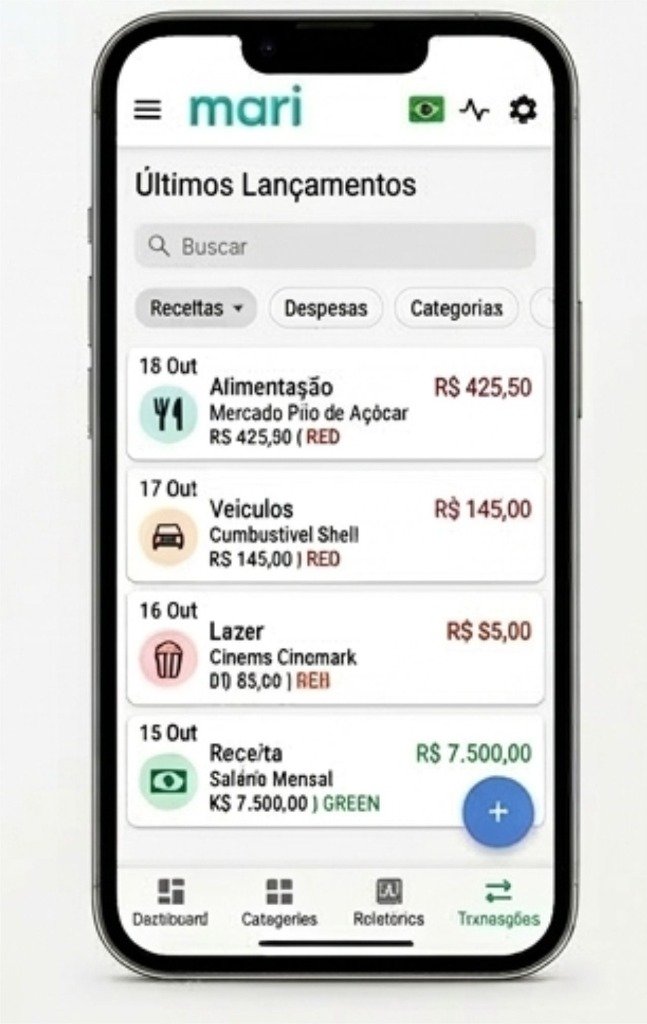The width and height of the screenshot is (647, 1024).
Task: Add a new transaction with plus button
Action: click(497, 812)
